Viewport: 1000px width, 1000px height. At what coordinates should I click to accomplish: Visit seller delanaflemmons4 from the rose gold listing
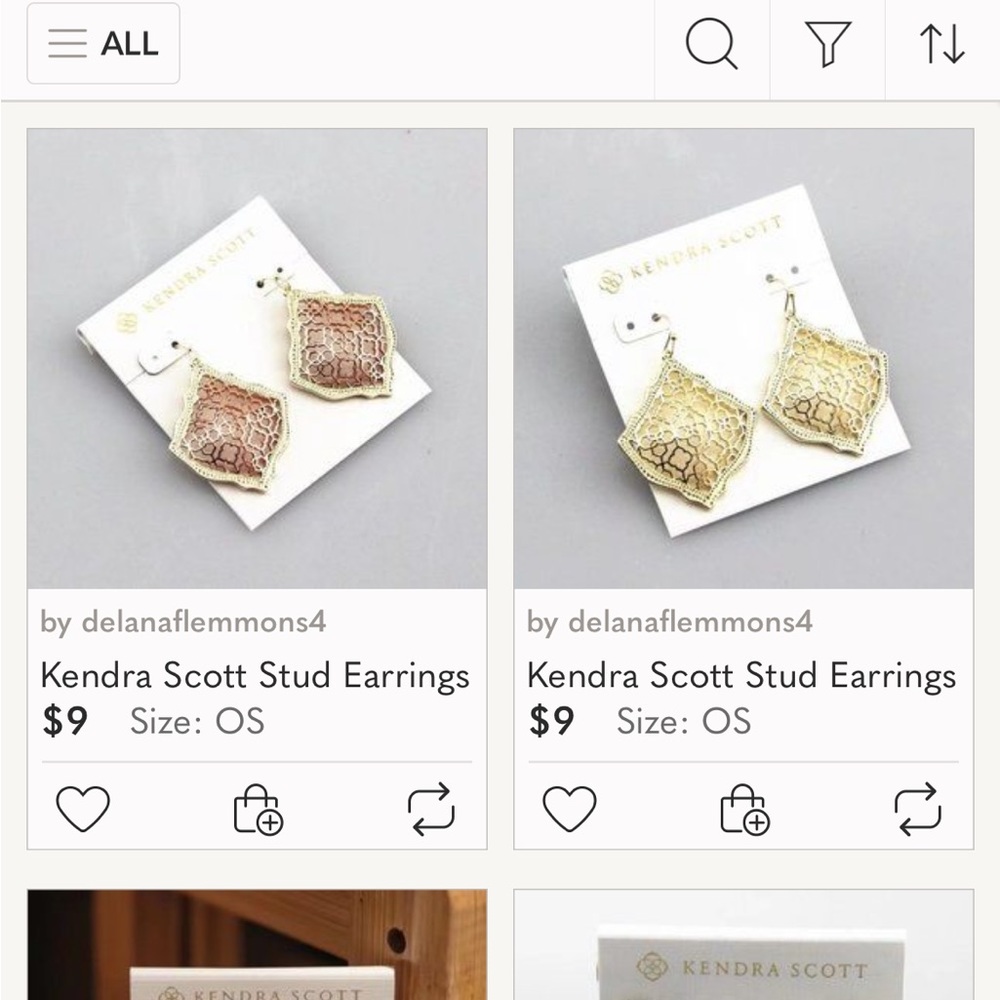(x=203, y=623)
